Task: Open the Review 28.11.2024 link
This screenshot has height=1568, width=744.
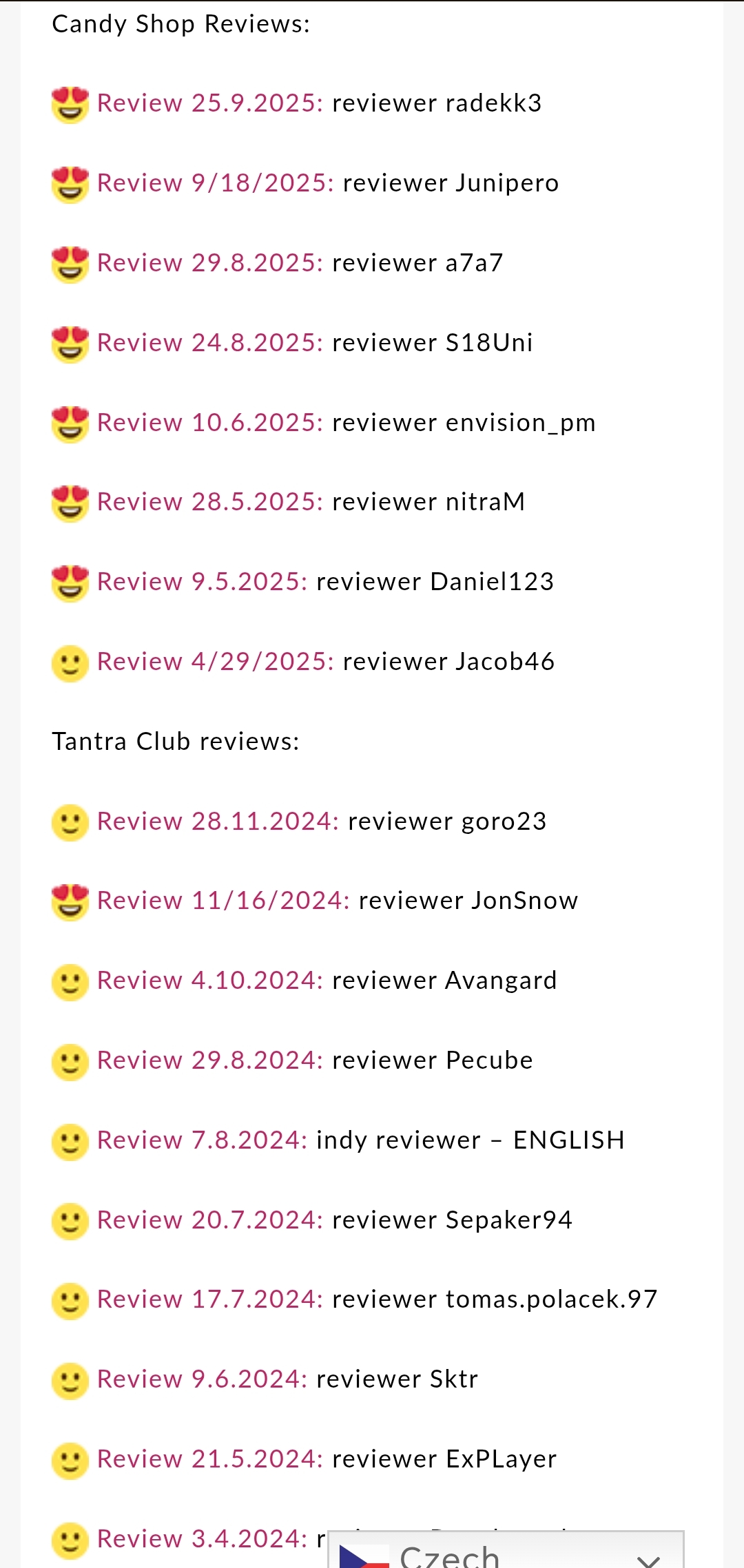Action: pos(218,822)
